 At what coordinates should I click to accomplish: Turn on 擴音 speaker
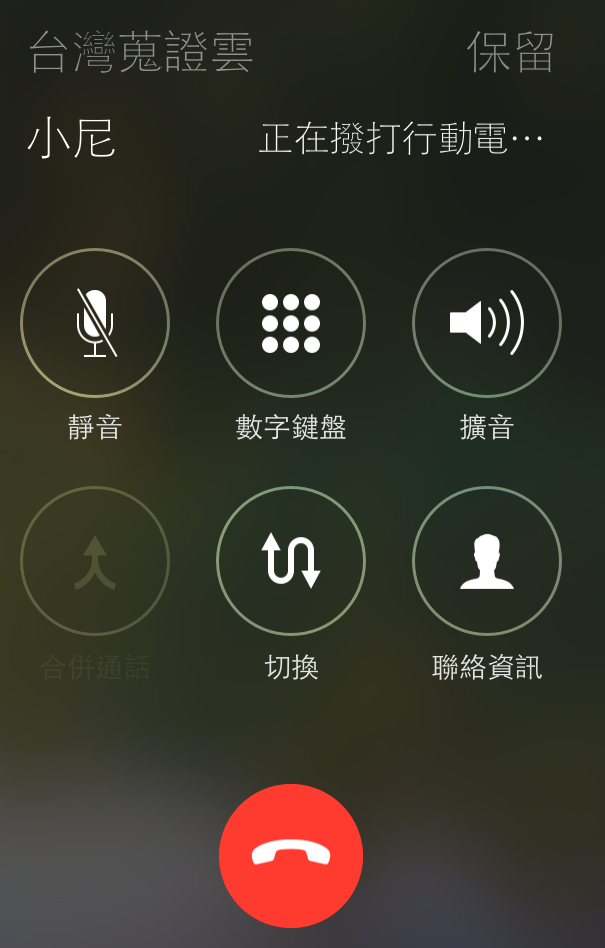click(x=487, y=323)
